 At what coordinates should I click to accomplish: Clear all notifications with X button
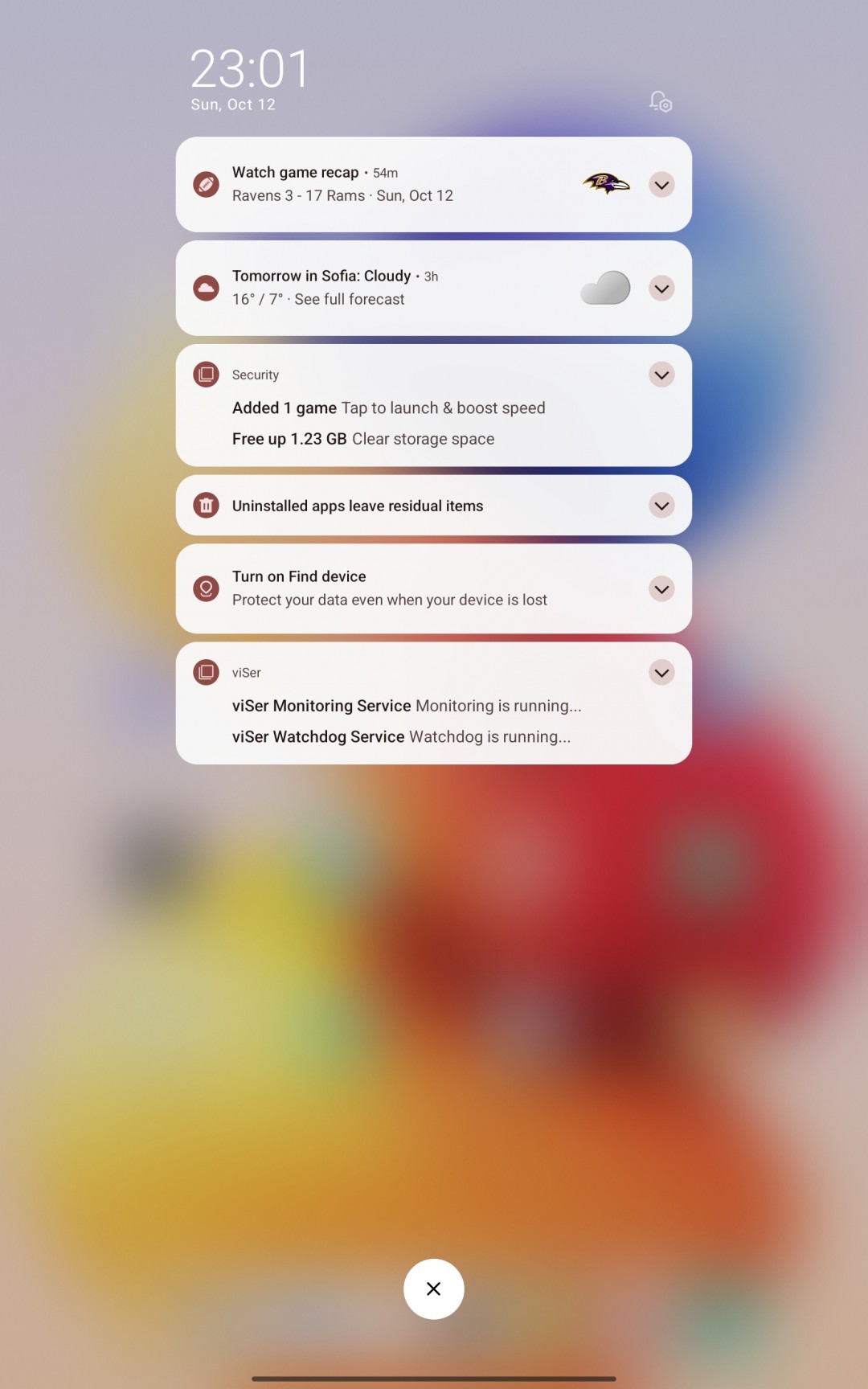pyautogui.click(x=433, y=1289)
